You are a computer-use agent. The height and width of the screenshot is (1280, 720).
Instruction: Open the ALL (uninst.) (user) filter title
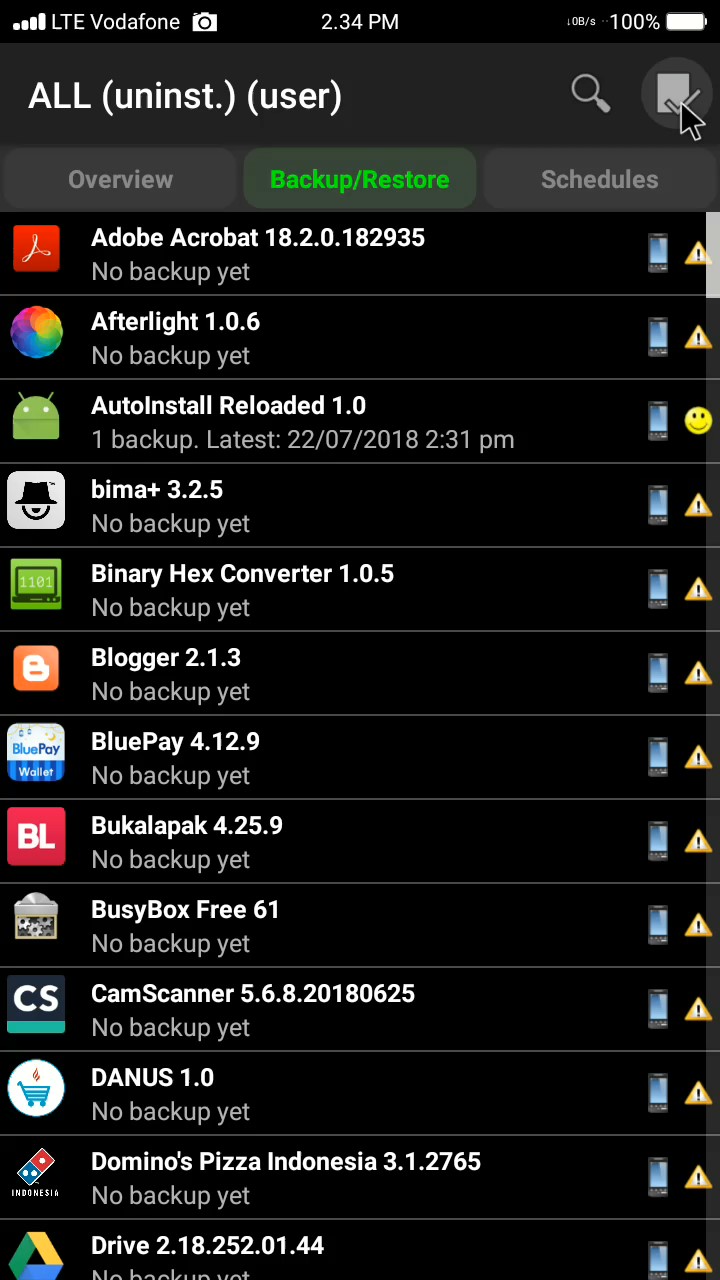185,96
